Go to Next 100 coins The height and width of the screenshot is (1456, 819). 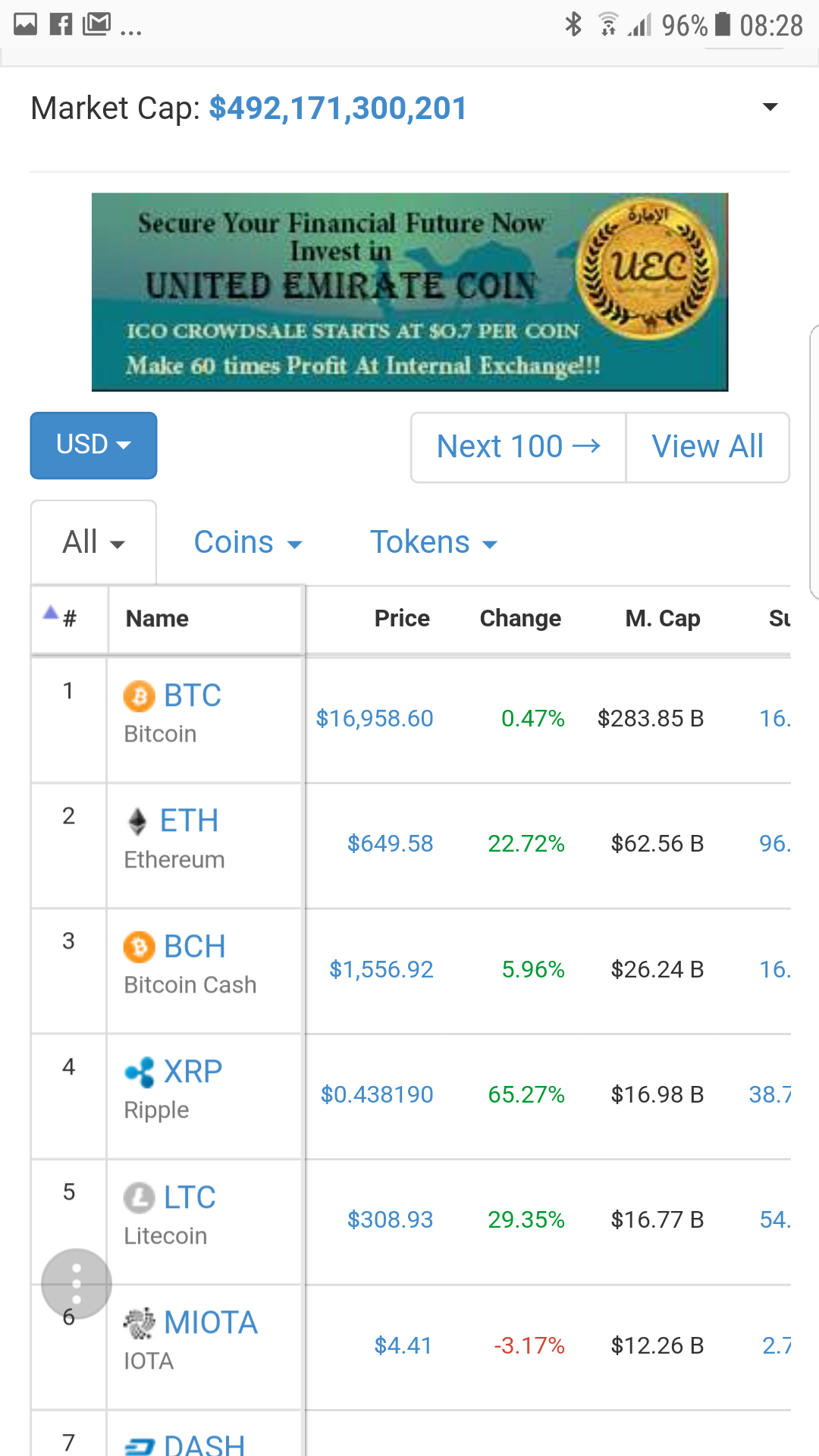pos(518,447)
